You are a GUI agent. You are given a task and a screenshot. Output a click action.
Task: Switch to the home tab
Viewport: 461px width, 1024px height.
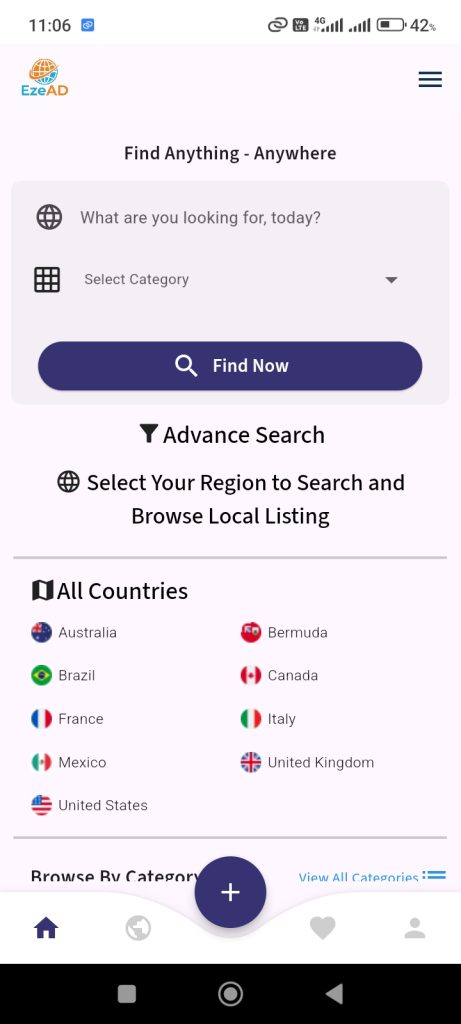click(46, 928)
